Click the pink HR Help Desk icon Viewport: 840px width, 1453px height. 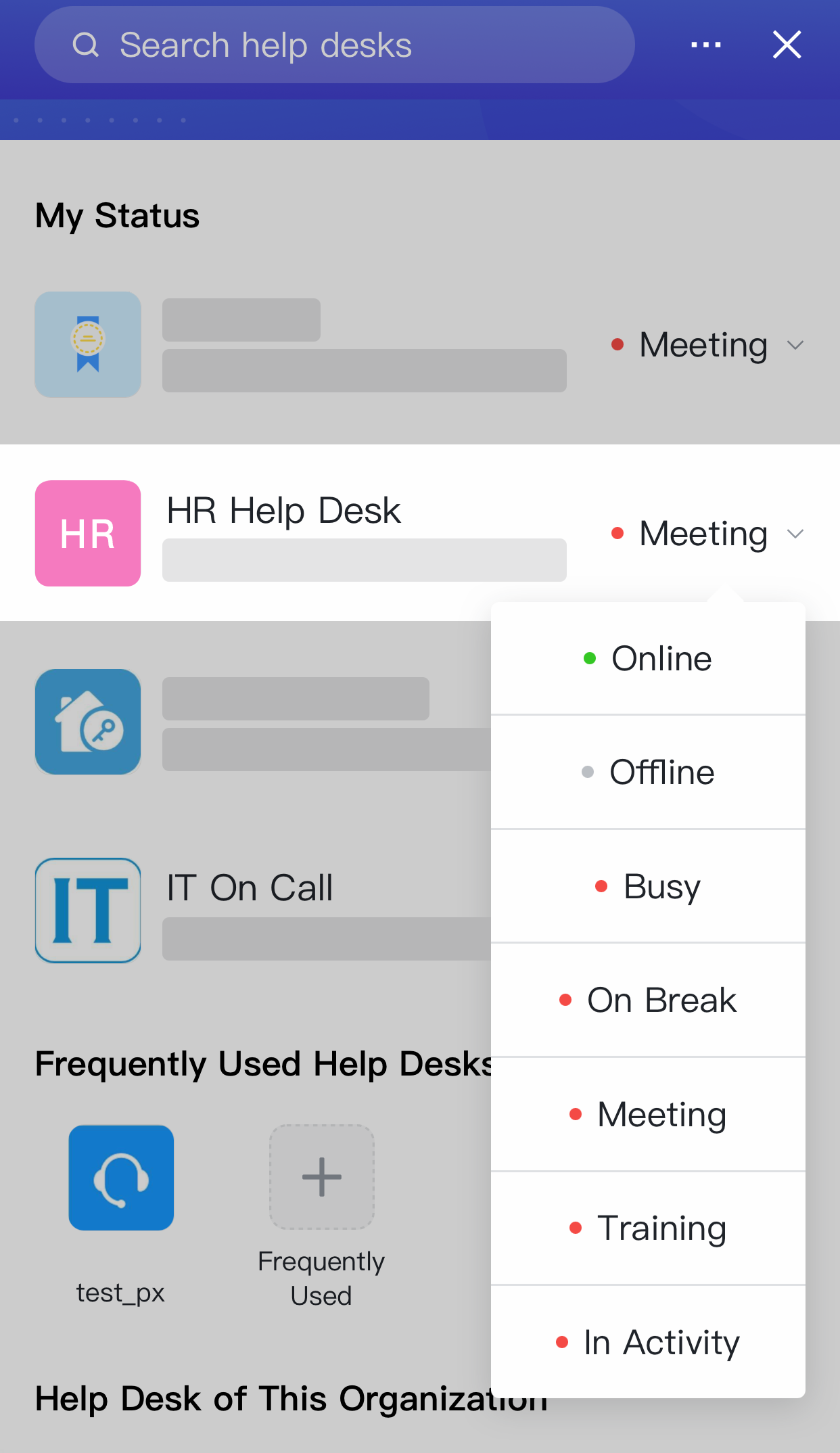(x=87, y=534)
